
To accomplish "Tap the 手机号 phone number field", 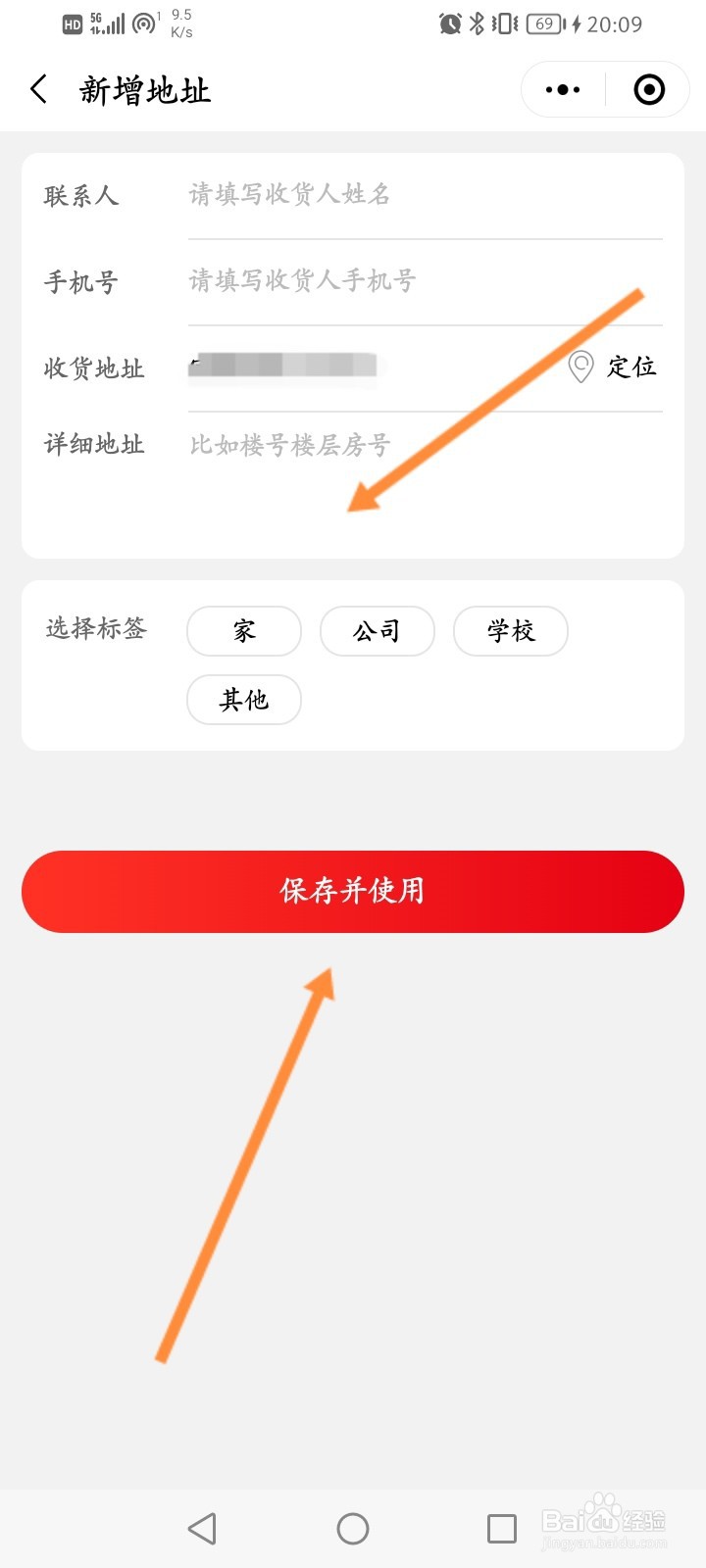I will tap(392, 281).
